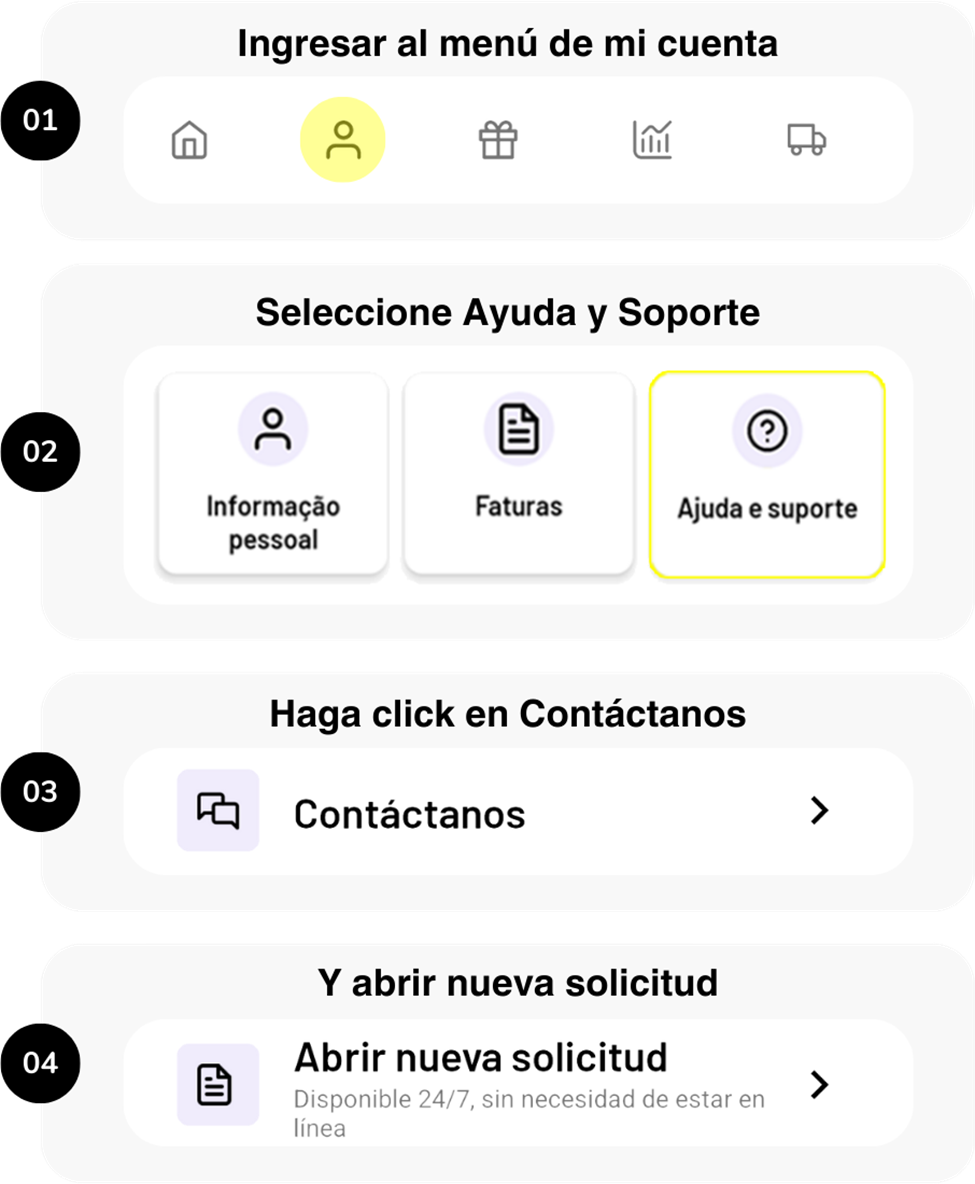Click the person icon on Informação pessoal
This screenshot has width=975, height=1184.
pos(270,428)
